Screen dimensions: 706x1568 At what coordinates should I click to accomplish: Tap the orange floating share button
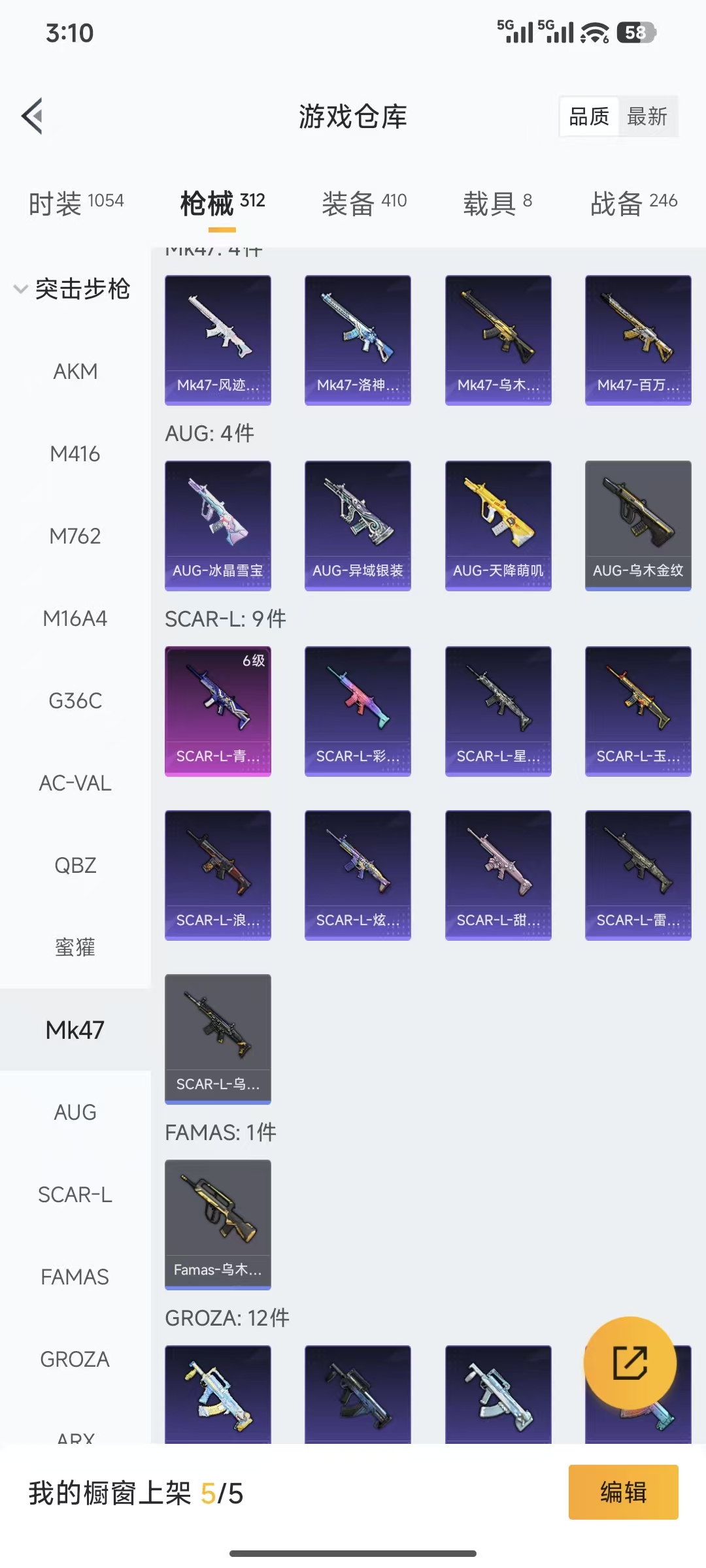(x=630, y=1363)
